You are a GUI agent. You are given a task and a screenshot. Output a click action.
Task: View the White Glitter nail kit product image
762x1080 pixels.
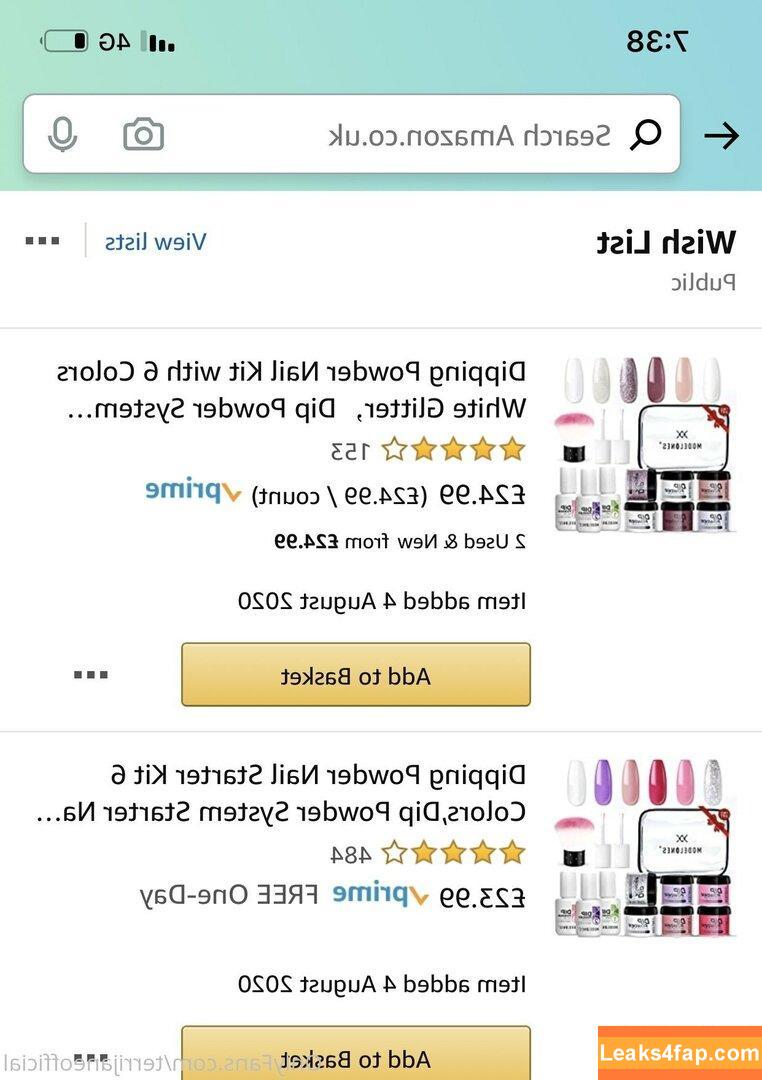[645, 443]
